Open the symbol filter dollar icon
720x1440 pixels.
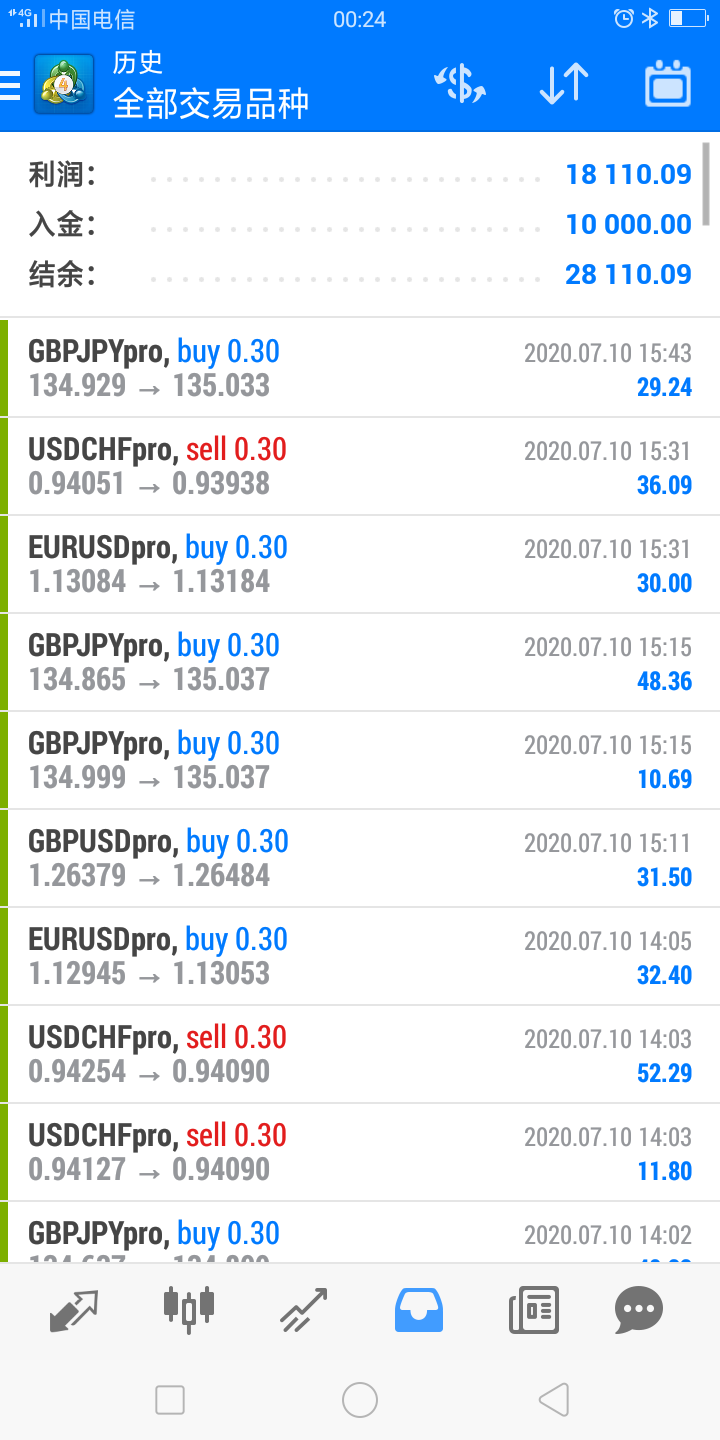point(459,84)
